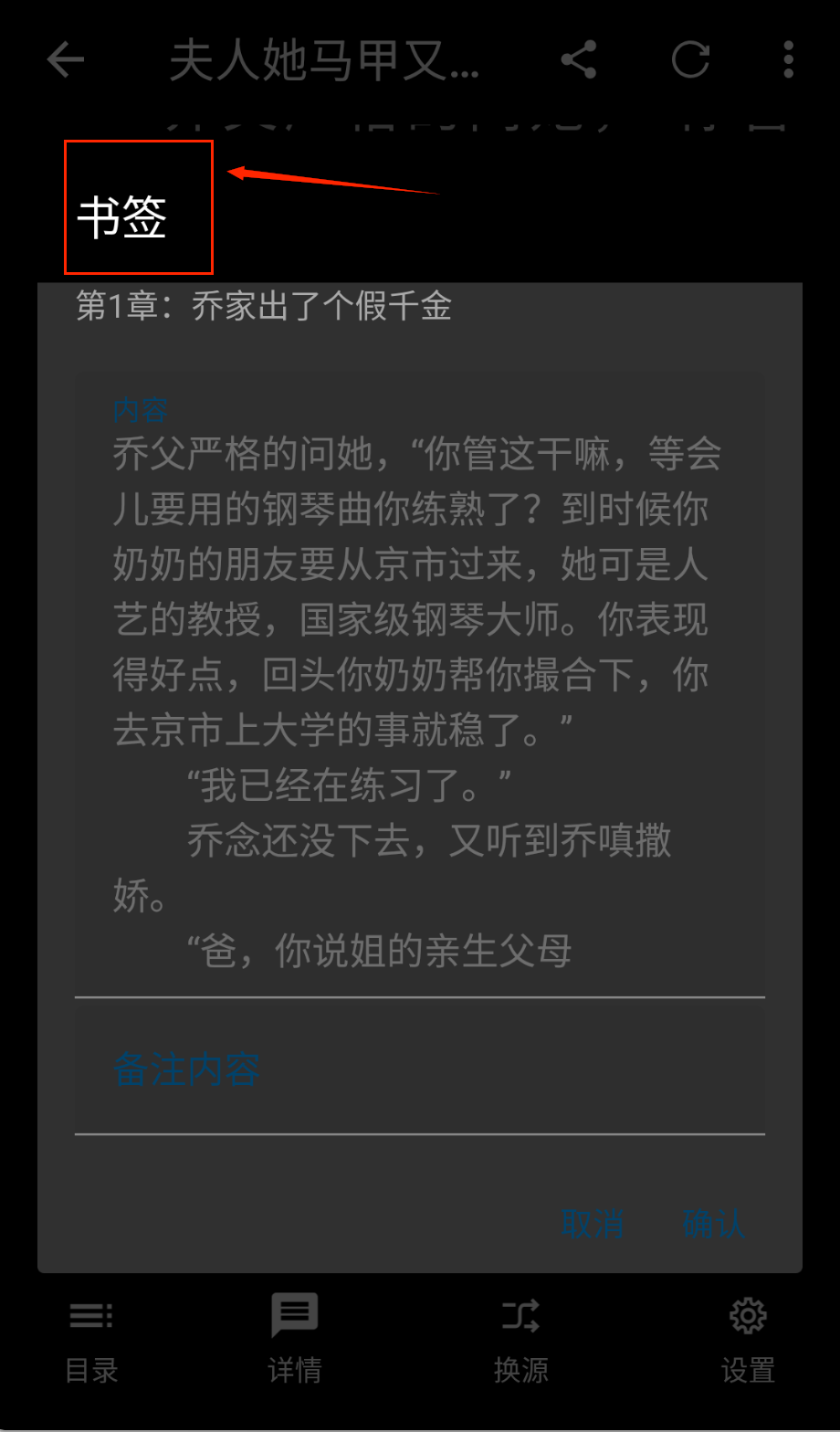Open the overflow three-dot menu
This screenshot has height=1432, width=840.
pos(788,60)
